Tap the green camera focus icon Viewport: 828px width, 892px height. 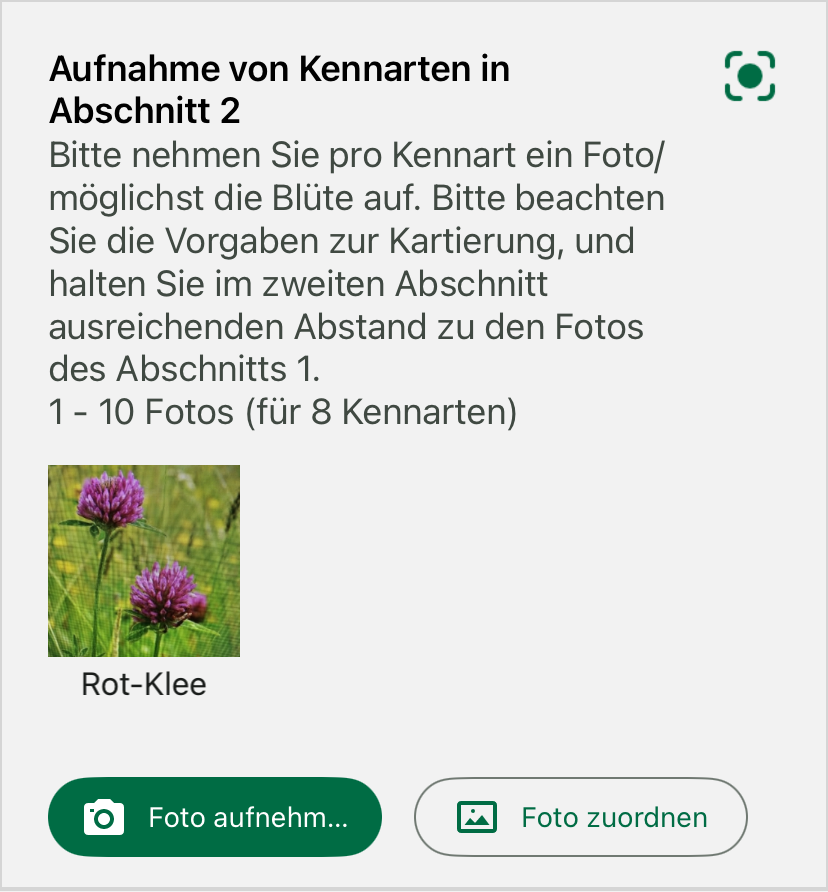point(750,76)
